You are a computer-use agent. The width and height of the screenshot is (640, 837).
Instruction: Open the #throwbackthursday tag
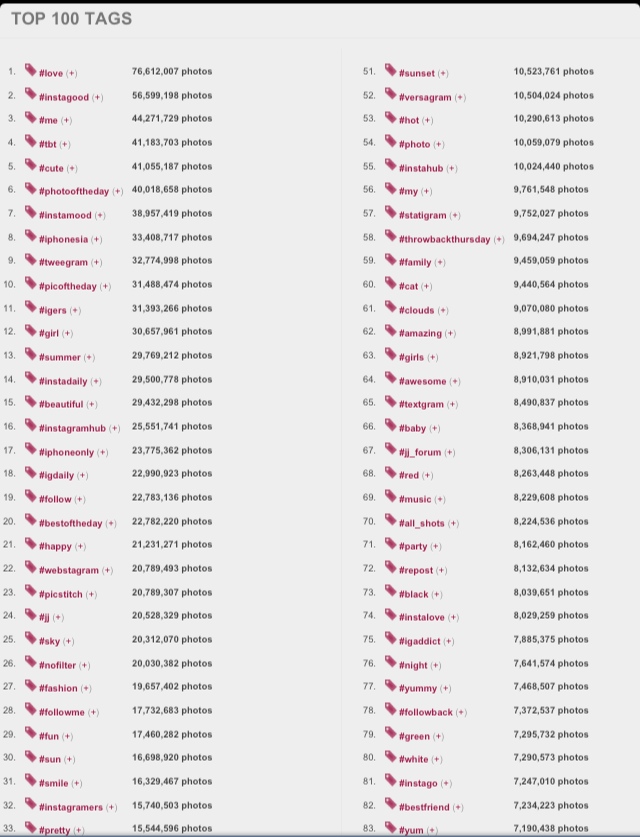[x=444, y=239]
